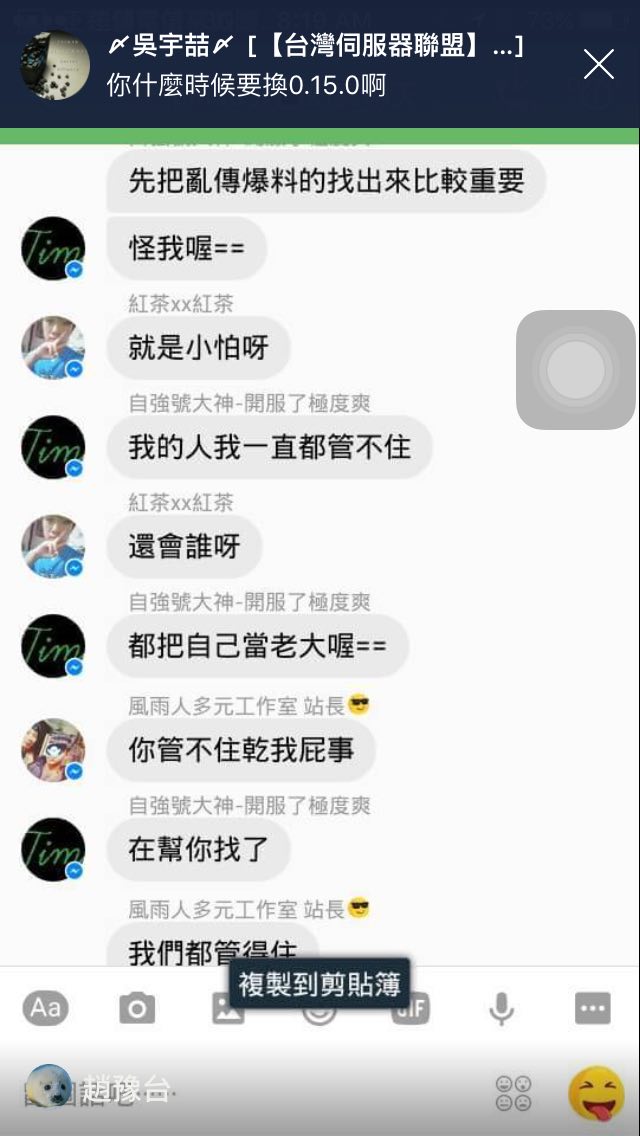This screenshot has height=1136, width=640.
Task: Record a voice message with the microphone
Action: (501, 1009)
